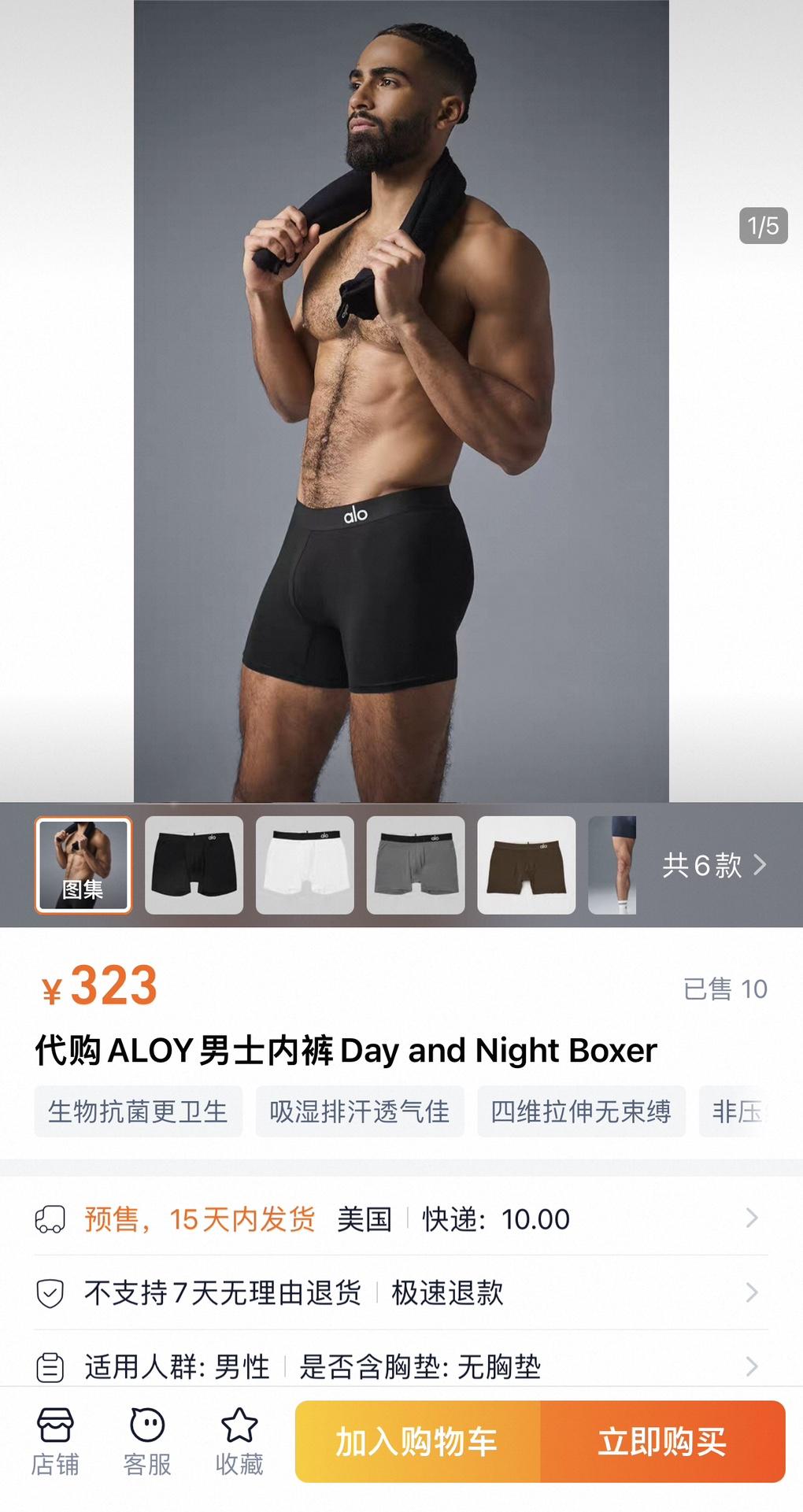
Task: Tap the 生物抗菌更卫生 tag
Action: point(138,1111)
